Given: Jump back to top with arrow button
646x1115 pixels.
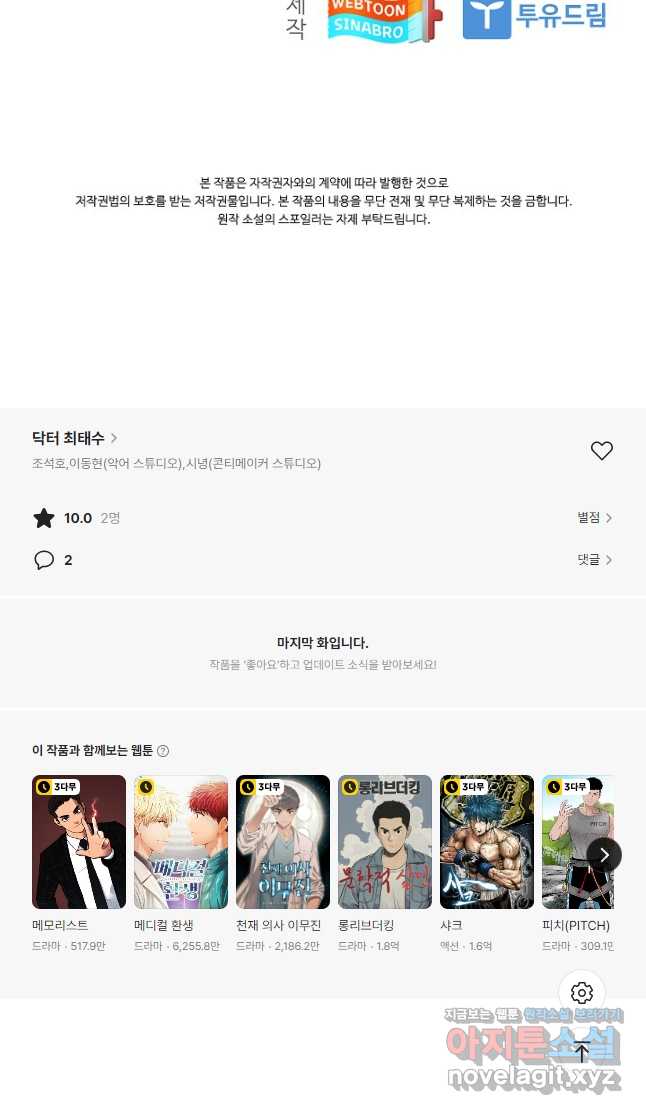Looking at the screenshot, I should tap(582, 1051).
